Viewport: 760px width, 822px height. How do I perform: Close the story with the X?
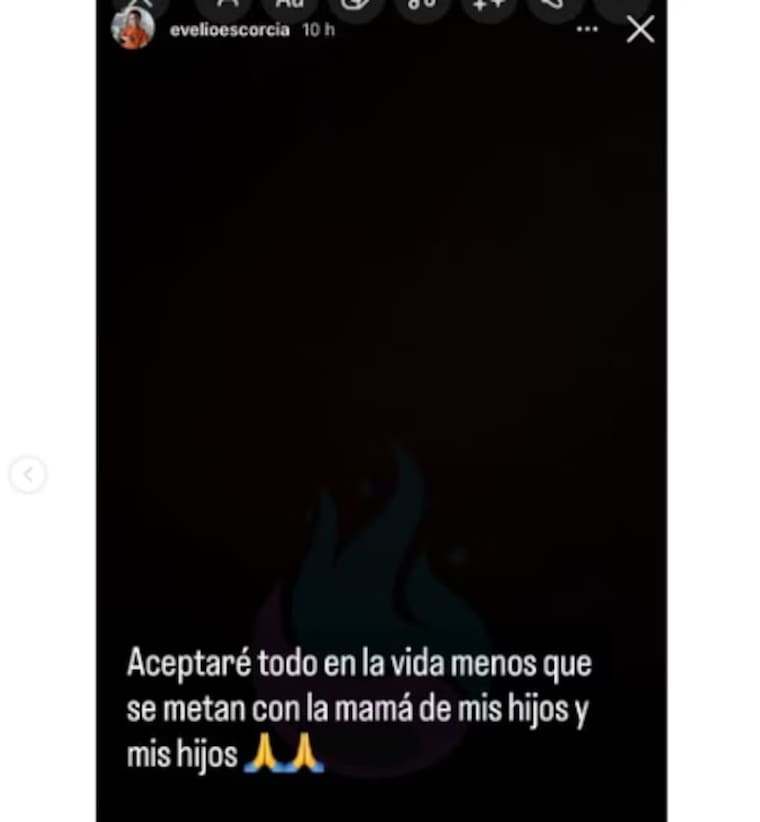[x=640, y=29]
